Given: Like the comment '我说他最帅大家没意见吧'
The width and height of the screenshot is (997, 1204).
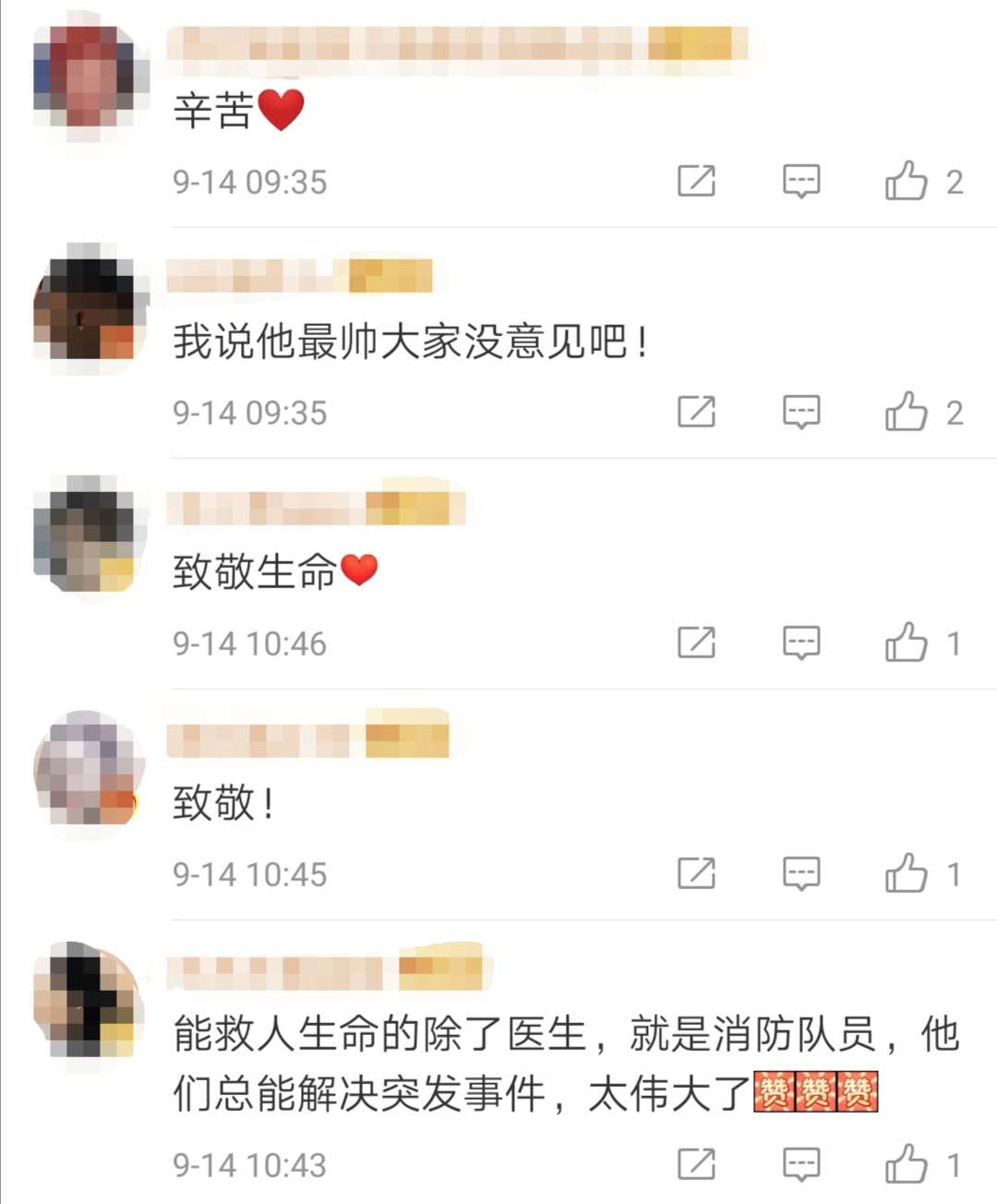Looking at the screenshot, I should 907,412.
